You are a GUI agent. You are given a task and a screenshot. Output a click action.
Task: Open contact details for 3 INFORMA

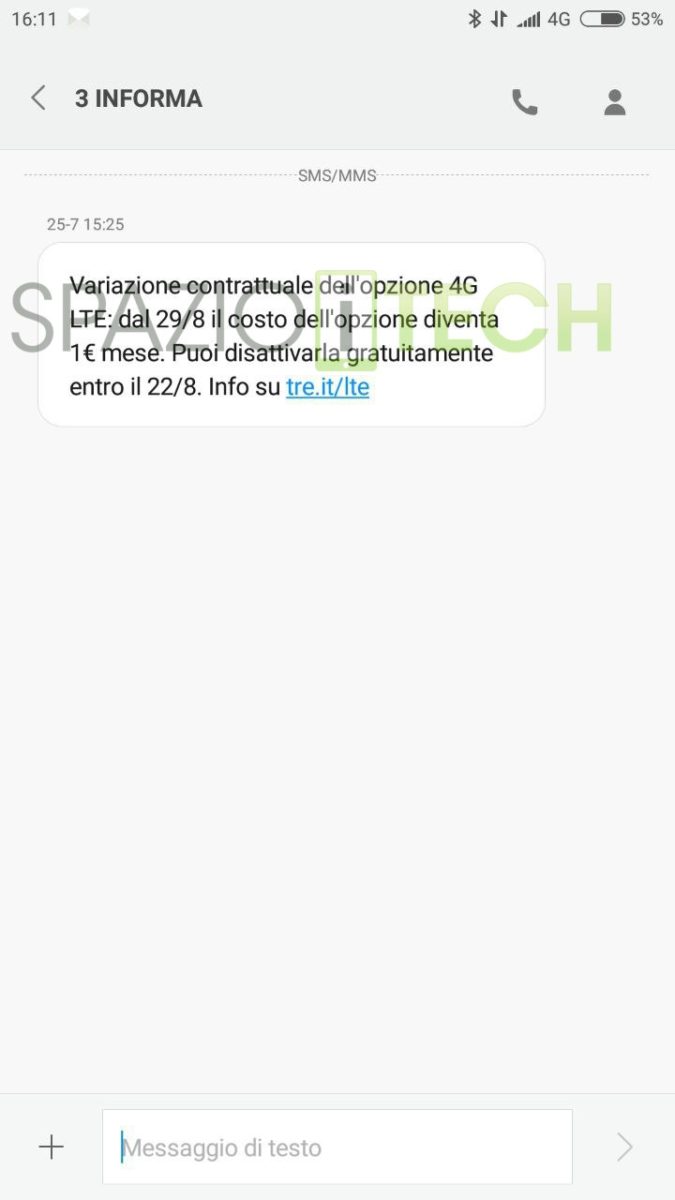coord(614,101)
